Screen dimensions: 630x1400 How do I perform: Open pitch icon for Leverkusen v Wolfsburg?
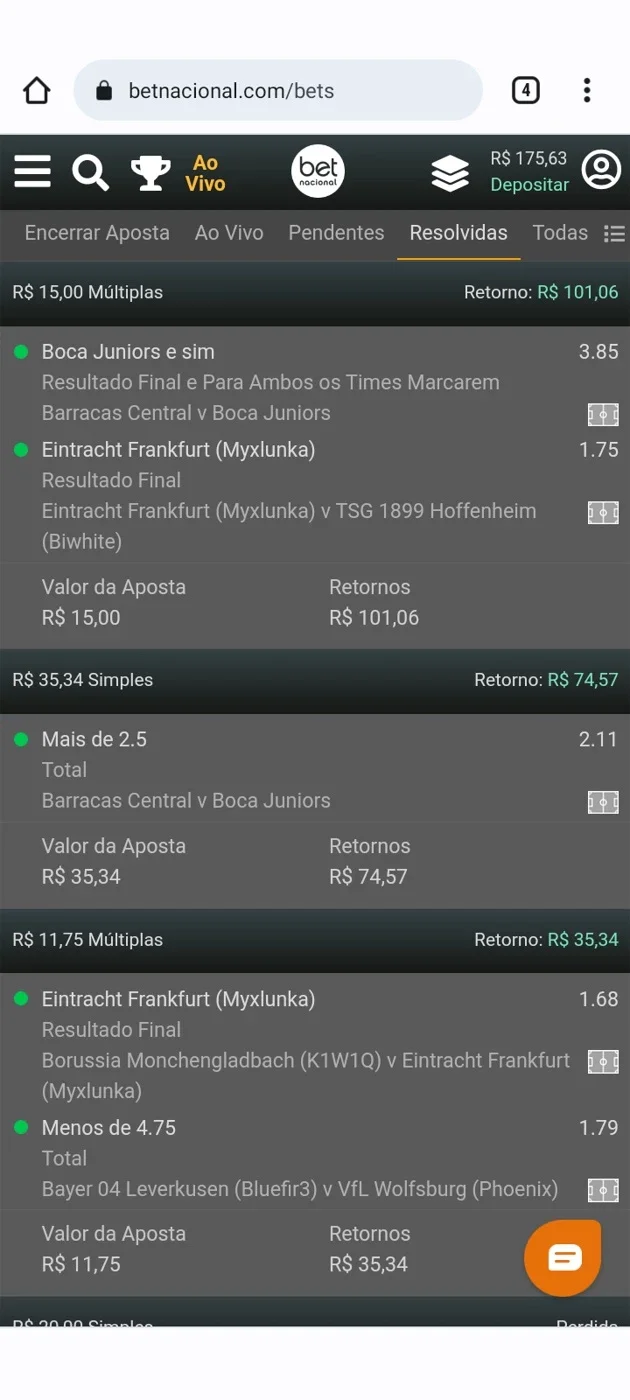coord(603,1190)
